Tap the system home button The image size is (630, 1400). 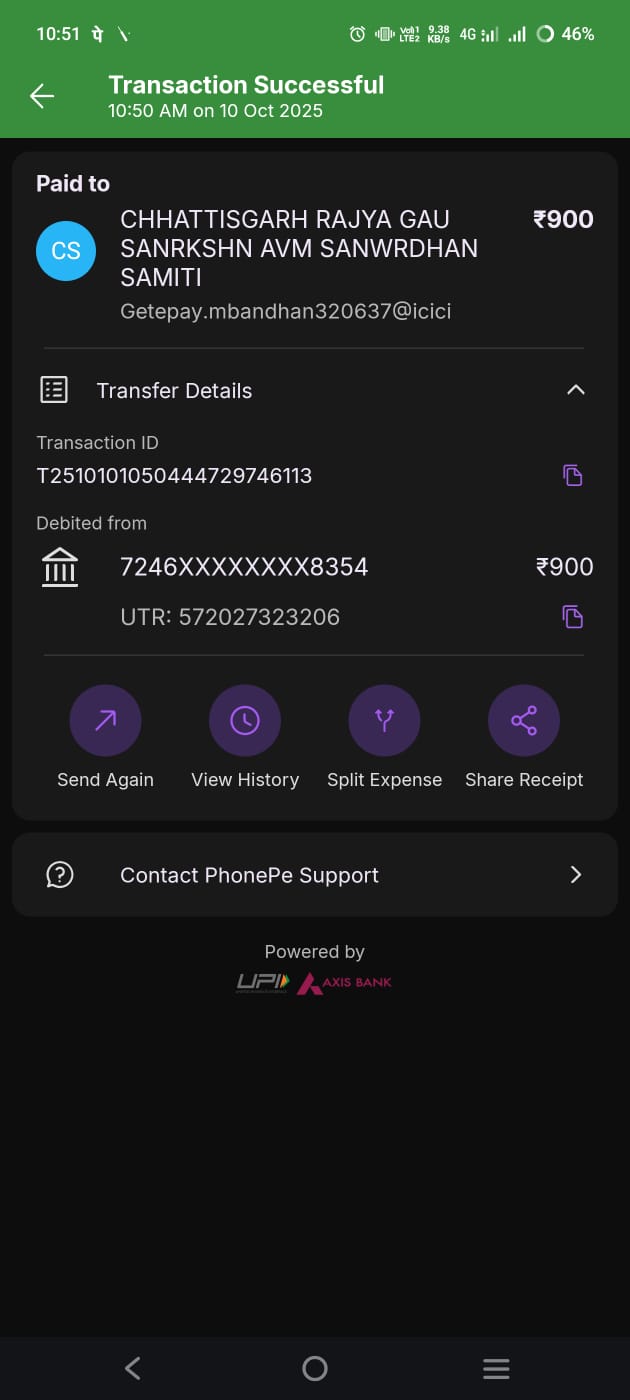pos(315,1368)
